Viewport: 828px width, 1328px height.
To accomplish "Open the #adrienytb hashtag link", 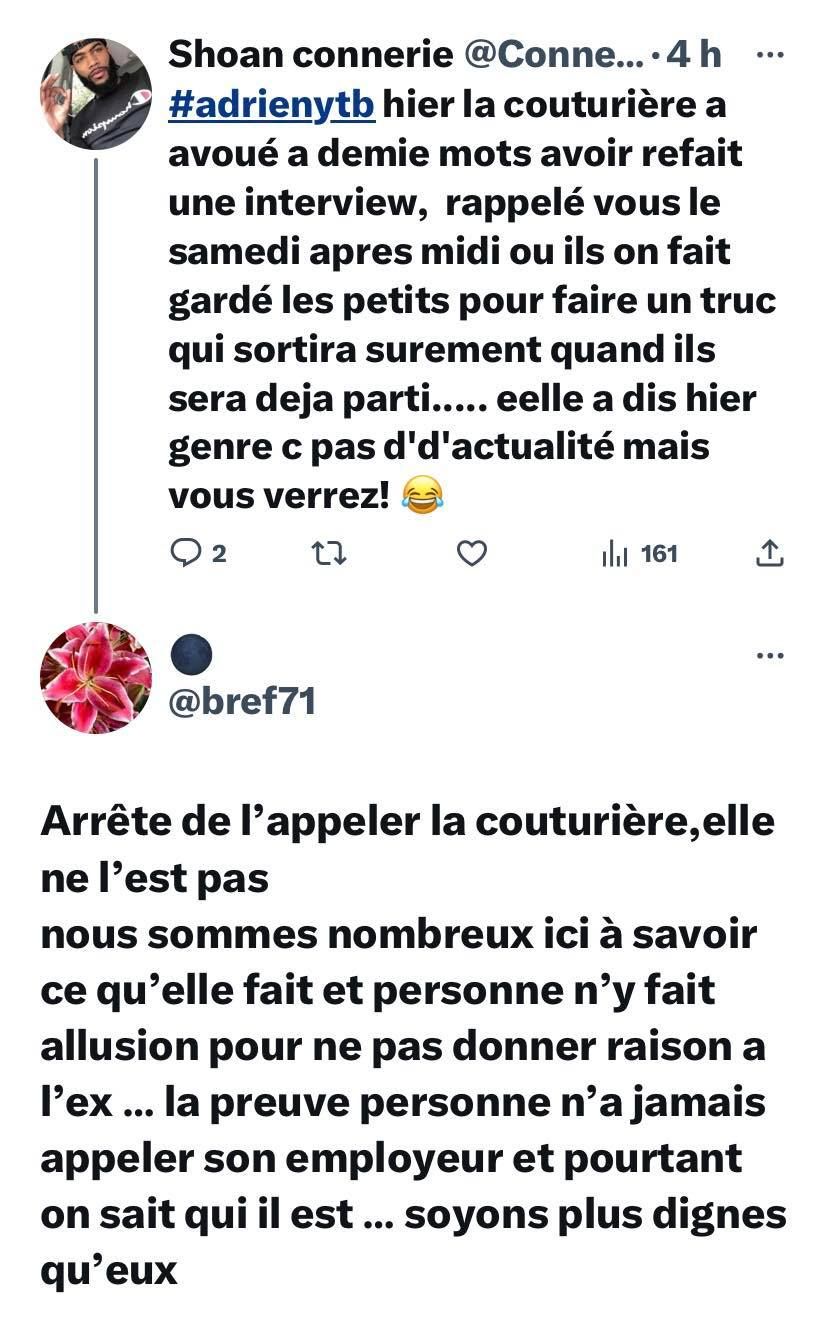I will [271, 104].
